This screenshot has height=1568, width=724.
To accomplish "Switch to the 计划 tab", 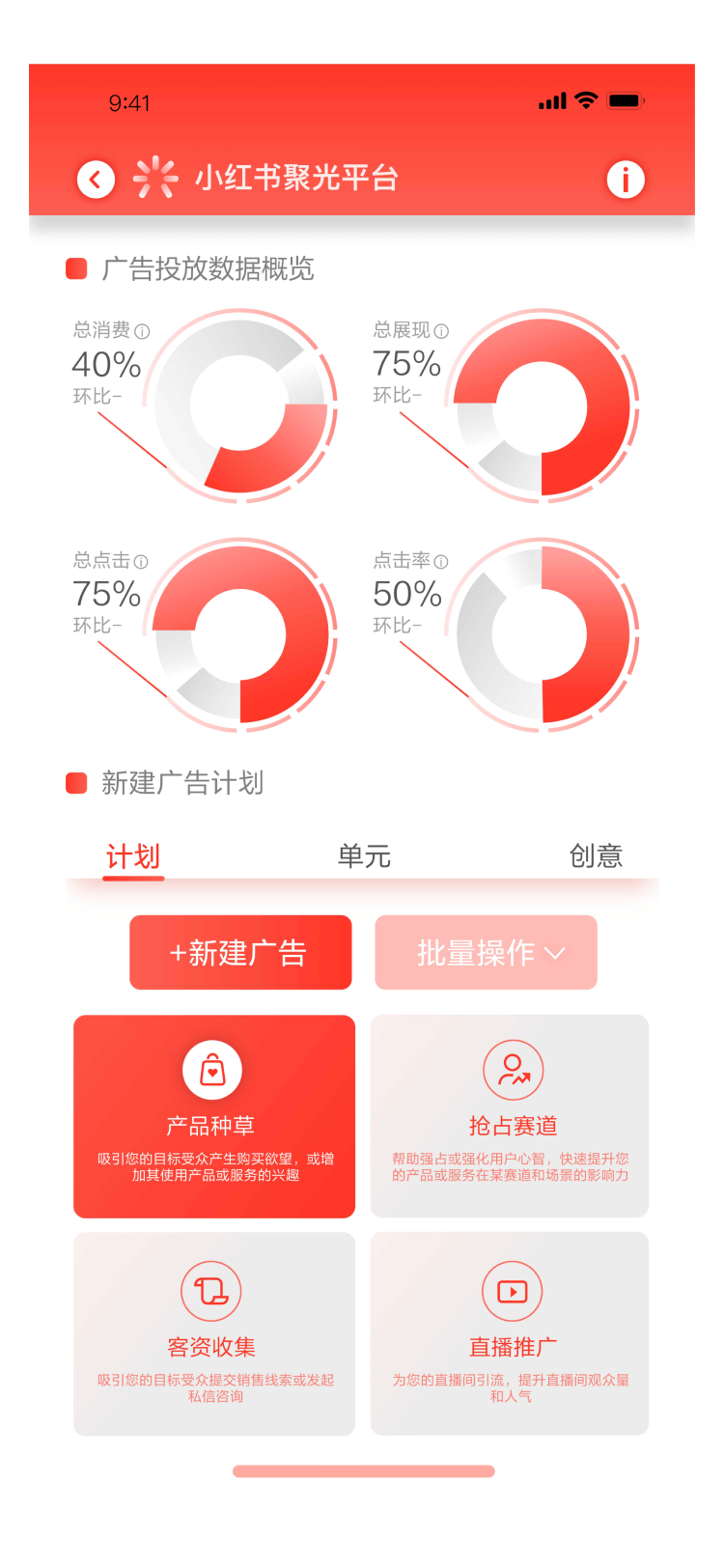I will (133, 856).
